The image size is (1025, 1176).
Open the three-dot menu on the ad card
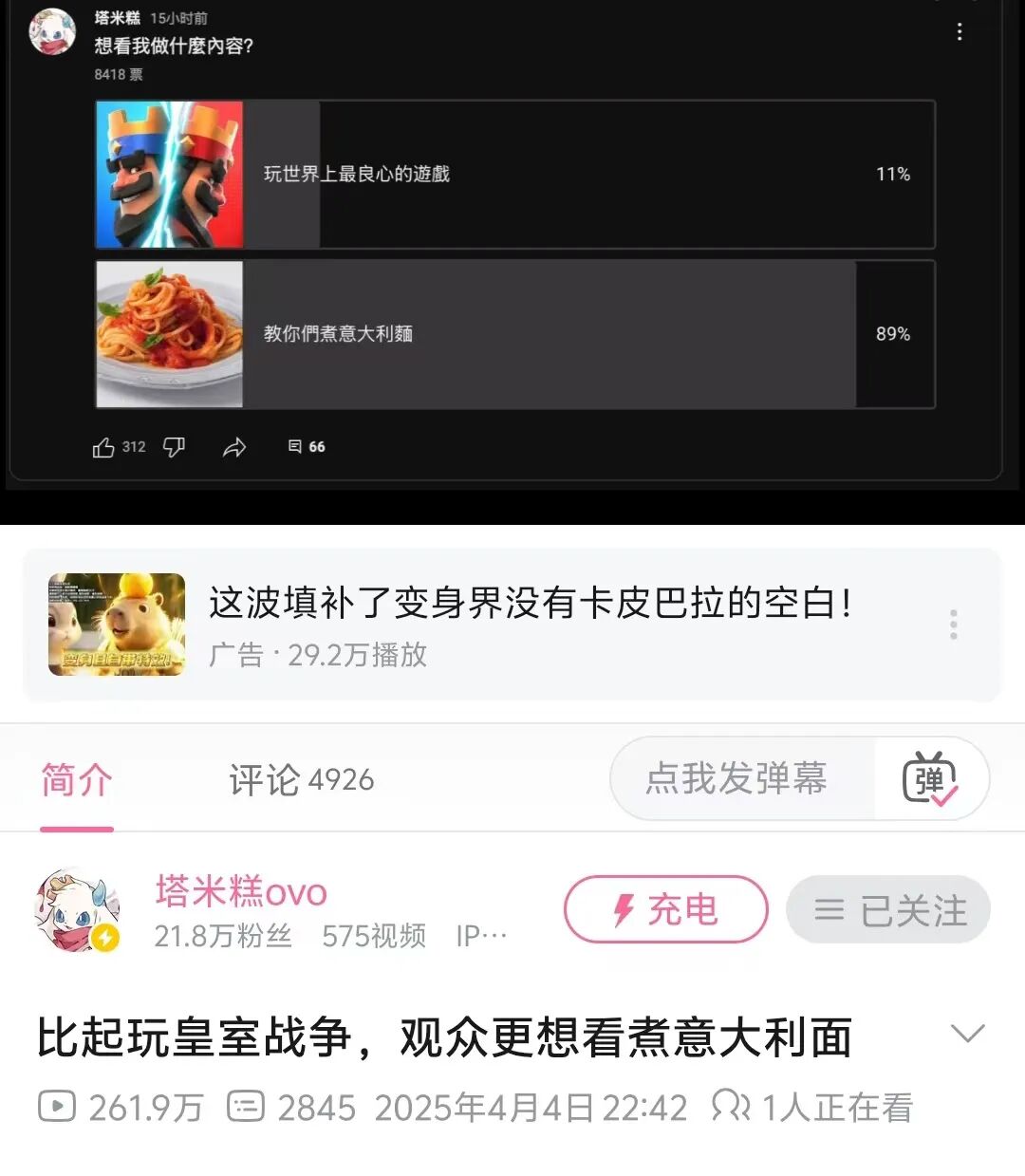pos(953,625)
